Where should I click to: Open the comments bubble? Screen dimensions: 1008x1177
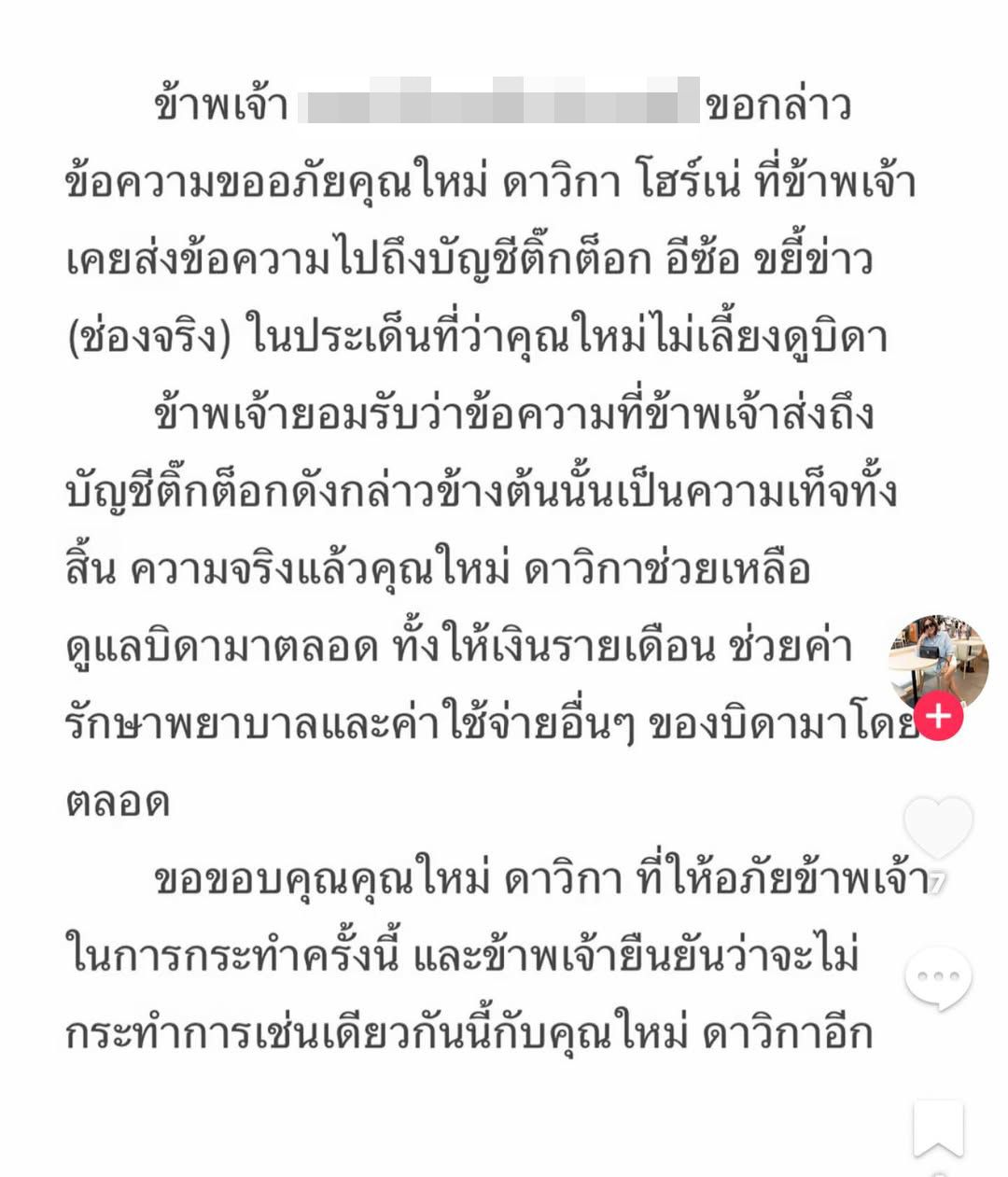tap(938, 977)
